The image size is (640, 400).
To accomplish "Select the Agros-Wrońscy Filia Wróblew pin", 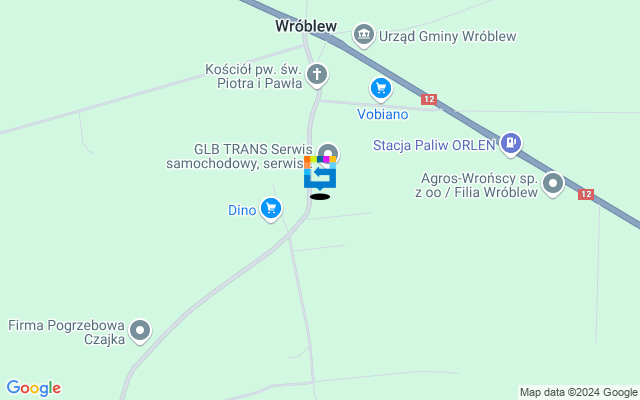I will pos(553,183).
